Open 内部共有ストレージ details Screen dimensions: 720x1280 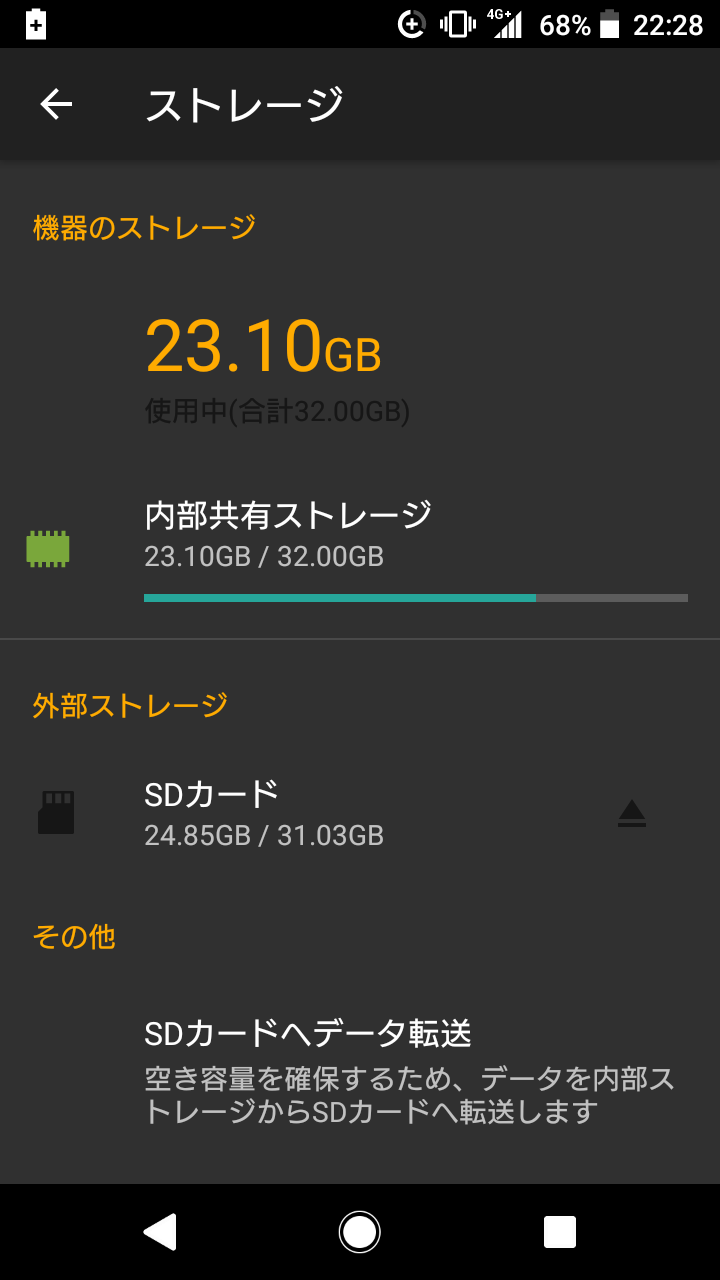(290, 530)
